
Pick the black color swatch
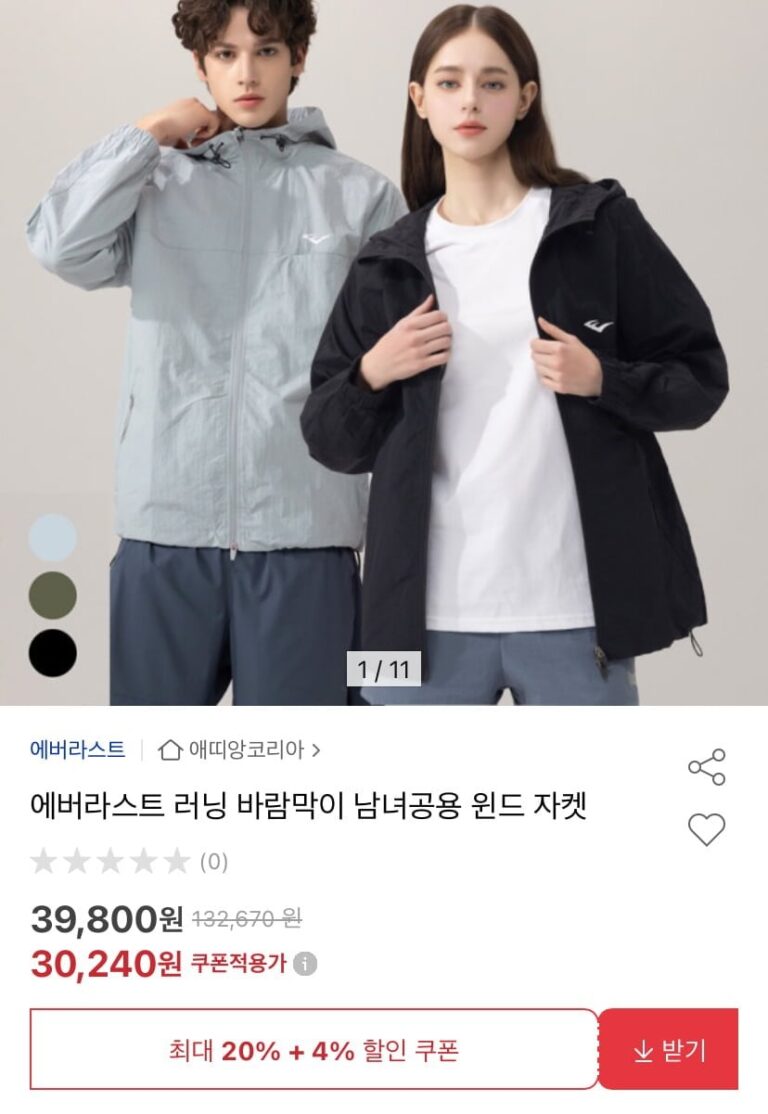pos(53,653)
